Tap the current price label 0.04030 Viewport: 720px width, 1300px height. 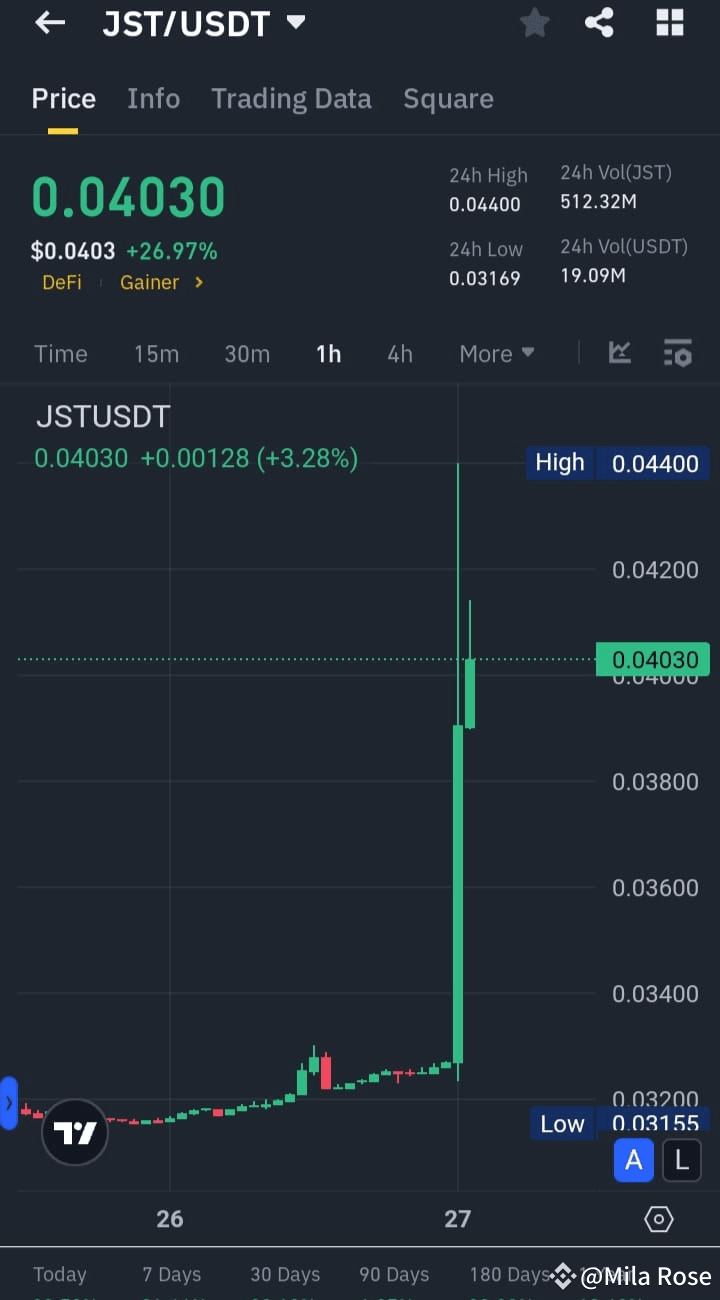point(653,659)
